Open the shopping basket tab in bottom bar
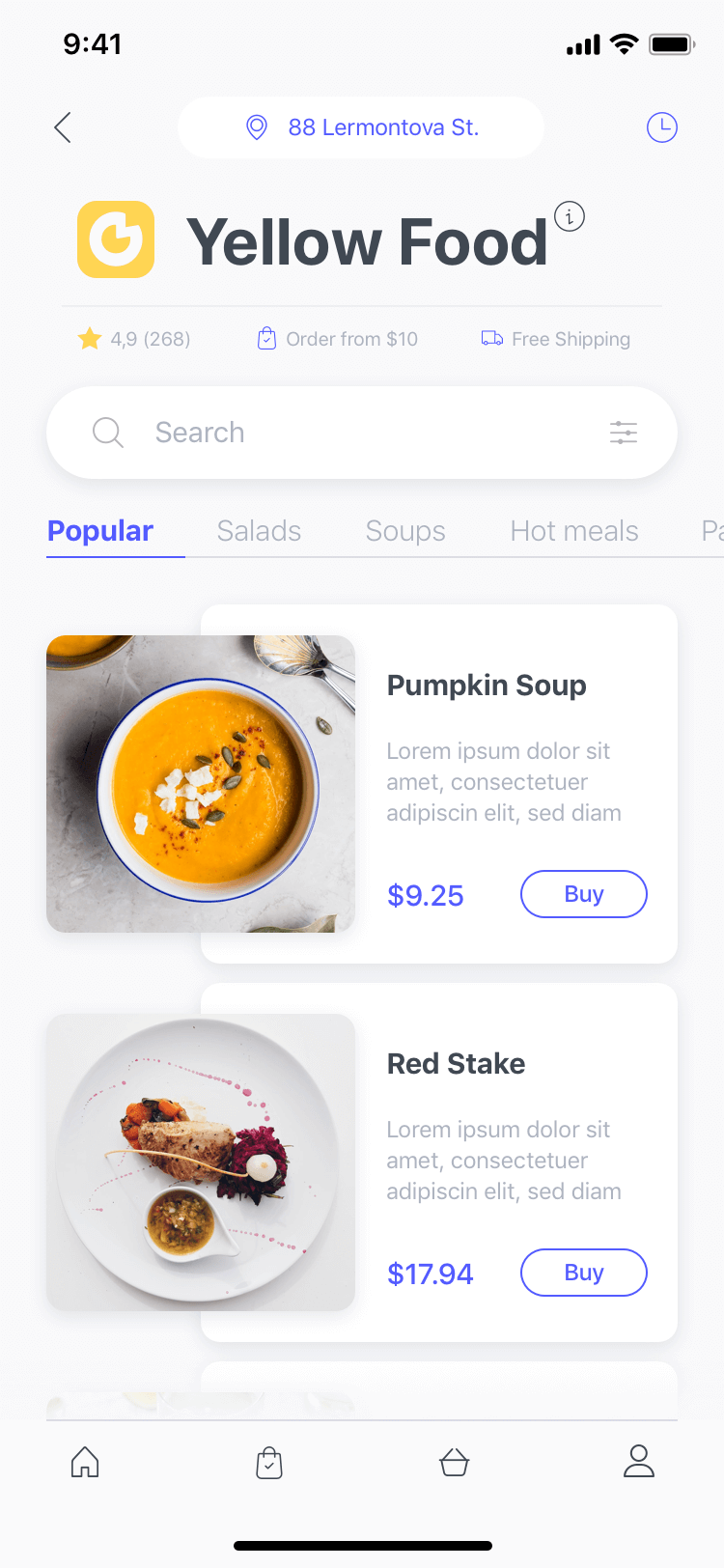Viewport: 724px width, 1568px height. pos(454,1463)
